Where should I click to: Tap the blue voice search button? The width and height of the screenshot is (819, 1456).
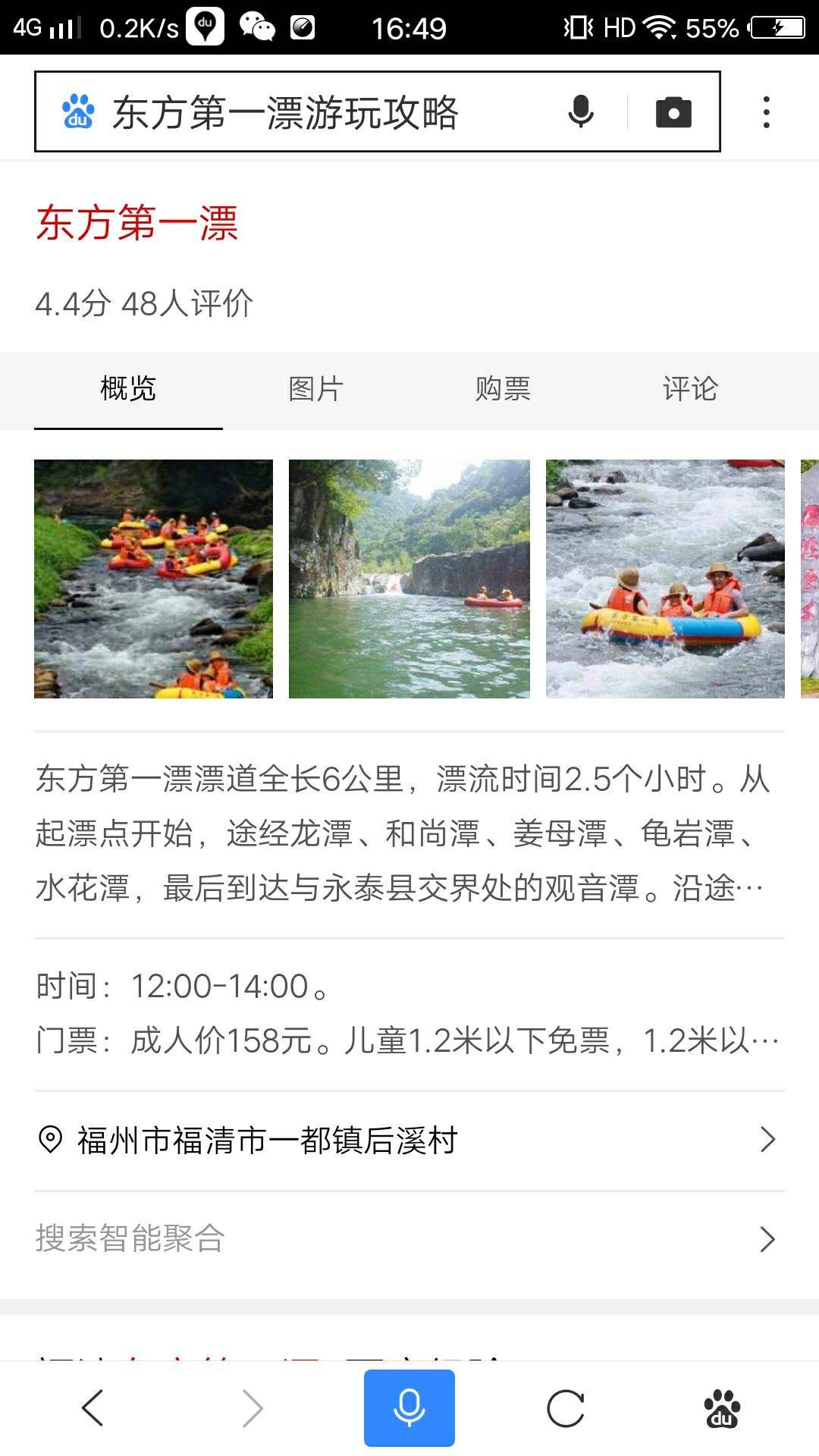coord(409,1408)
